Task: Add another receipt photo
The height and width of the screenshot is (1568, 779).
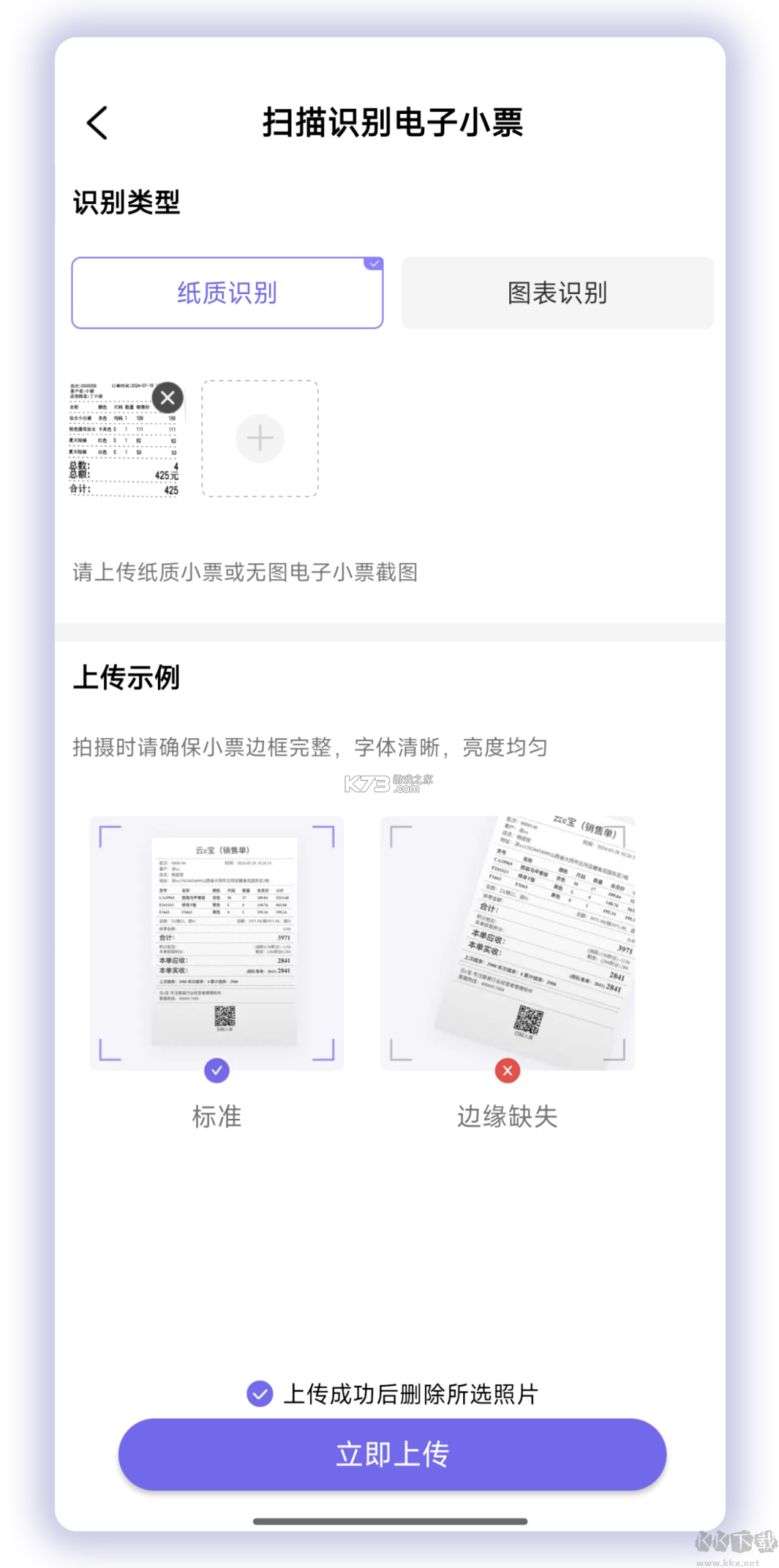Action: click(x=260, y=438)
